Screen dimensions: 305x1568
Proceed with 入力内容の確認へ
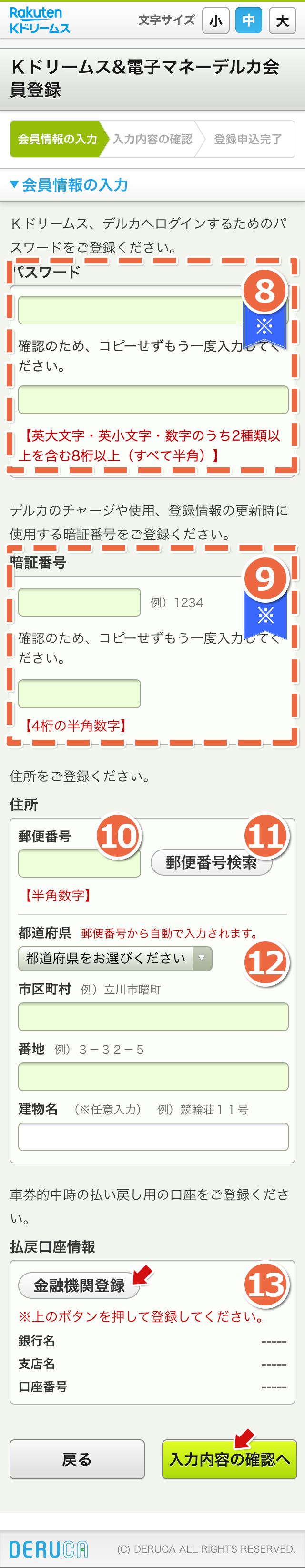tap(229, 1458)
